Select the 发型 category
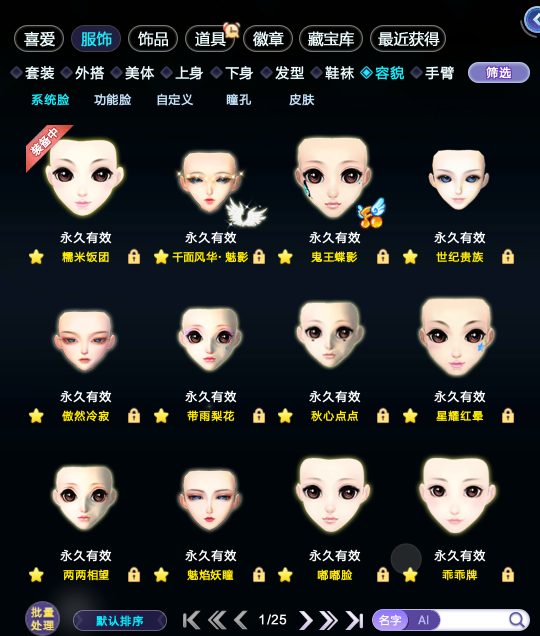Screen dimensions: 540x636 tap(283, 73)
